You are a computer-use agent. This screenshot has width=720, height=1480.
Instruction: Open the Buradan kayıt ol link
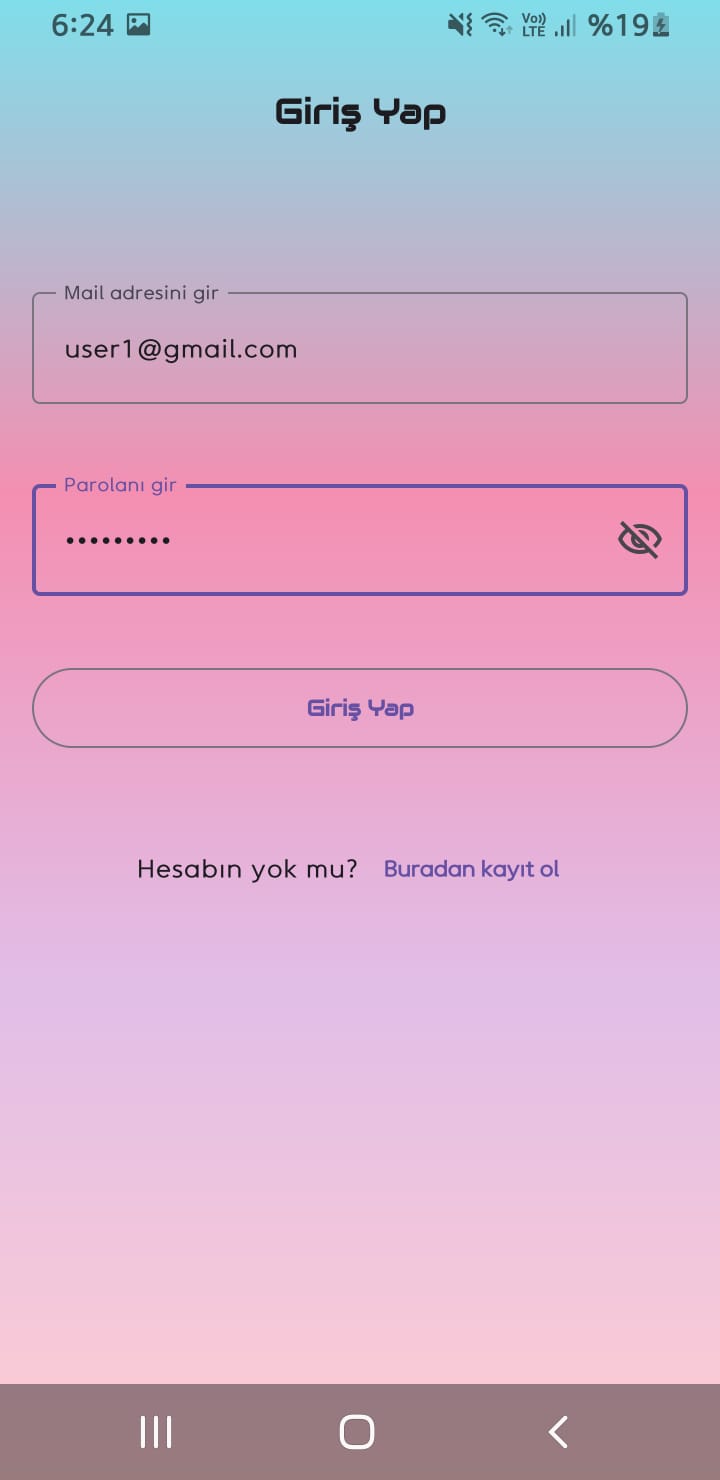471,869
